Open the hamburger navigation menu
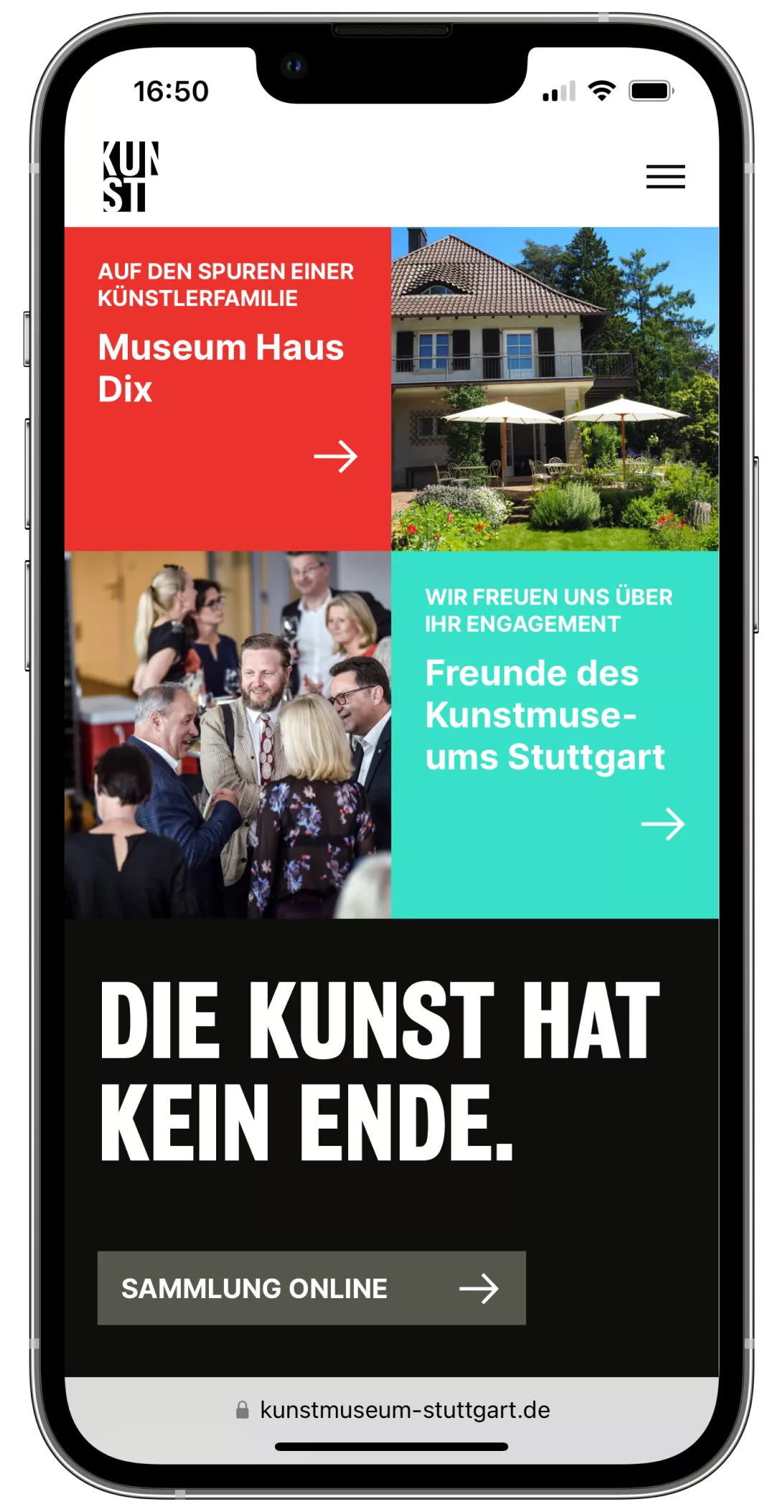The image size is (784, 1512). pos(665,177)
